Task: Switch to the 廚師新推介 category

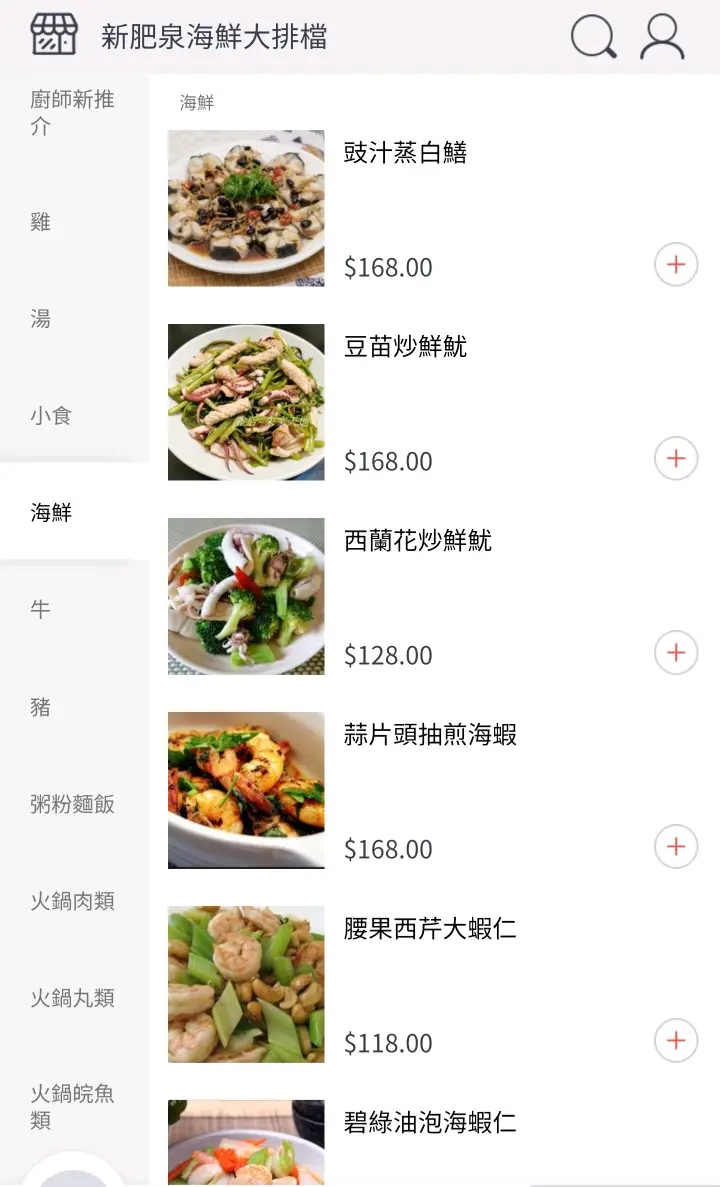Action: 72,113
